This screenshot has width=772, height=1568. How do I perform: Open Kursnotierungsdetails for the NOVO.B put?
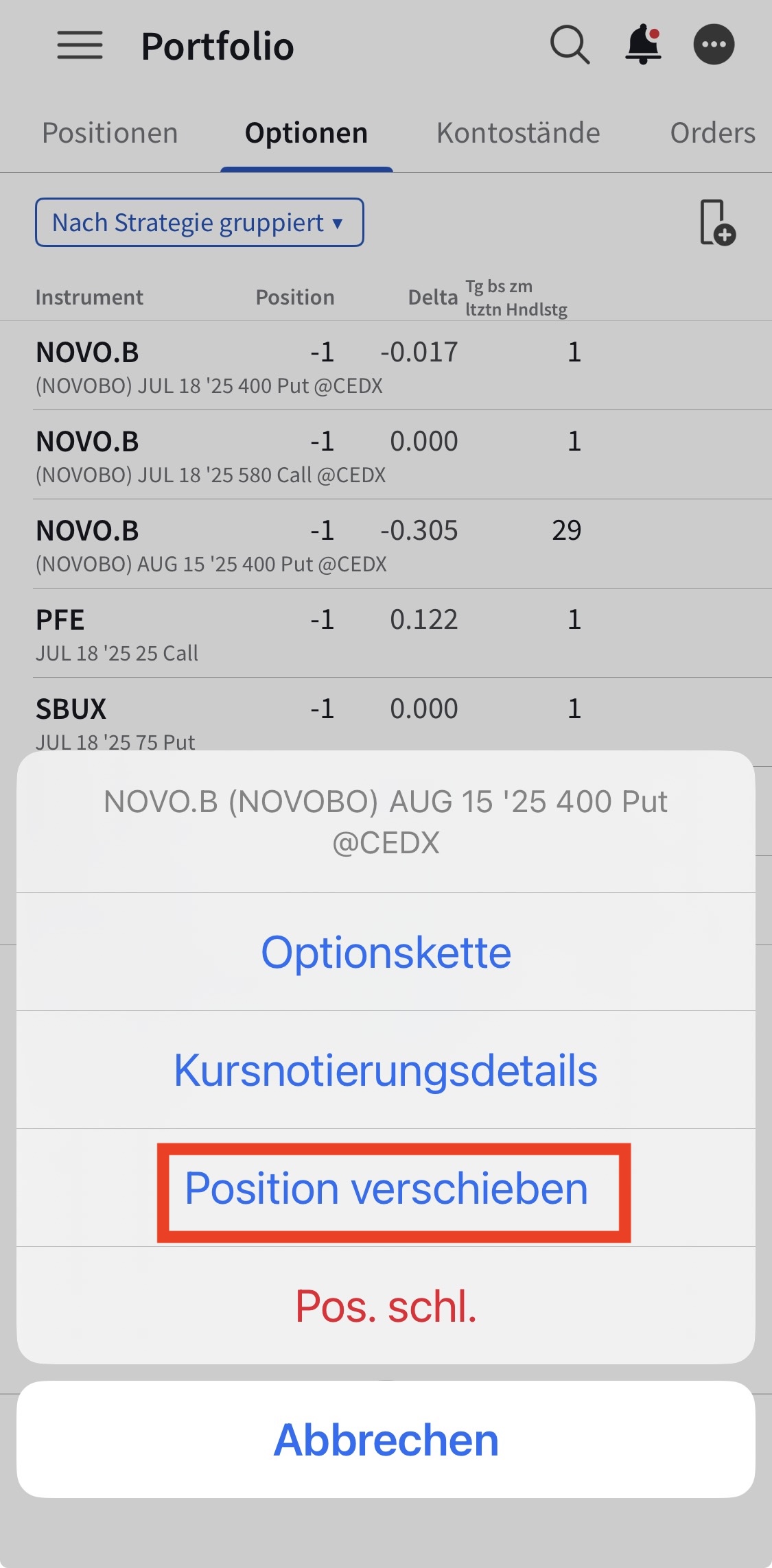coord(386,1069)
